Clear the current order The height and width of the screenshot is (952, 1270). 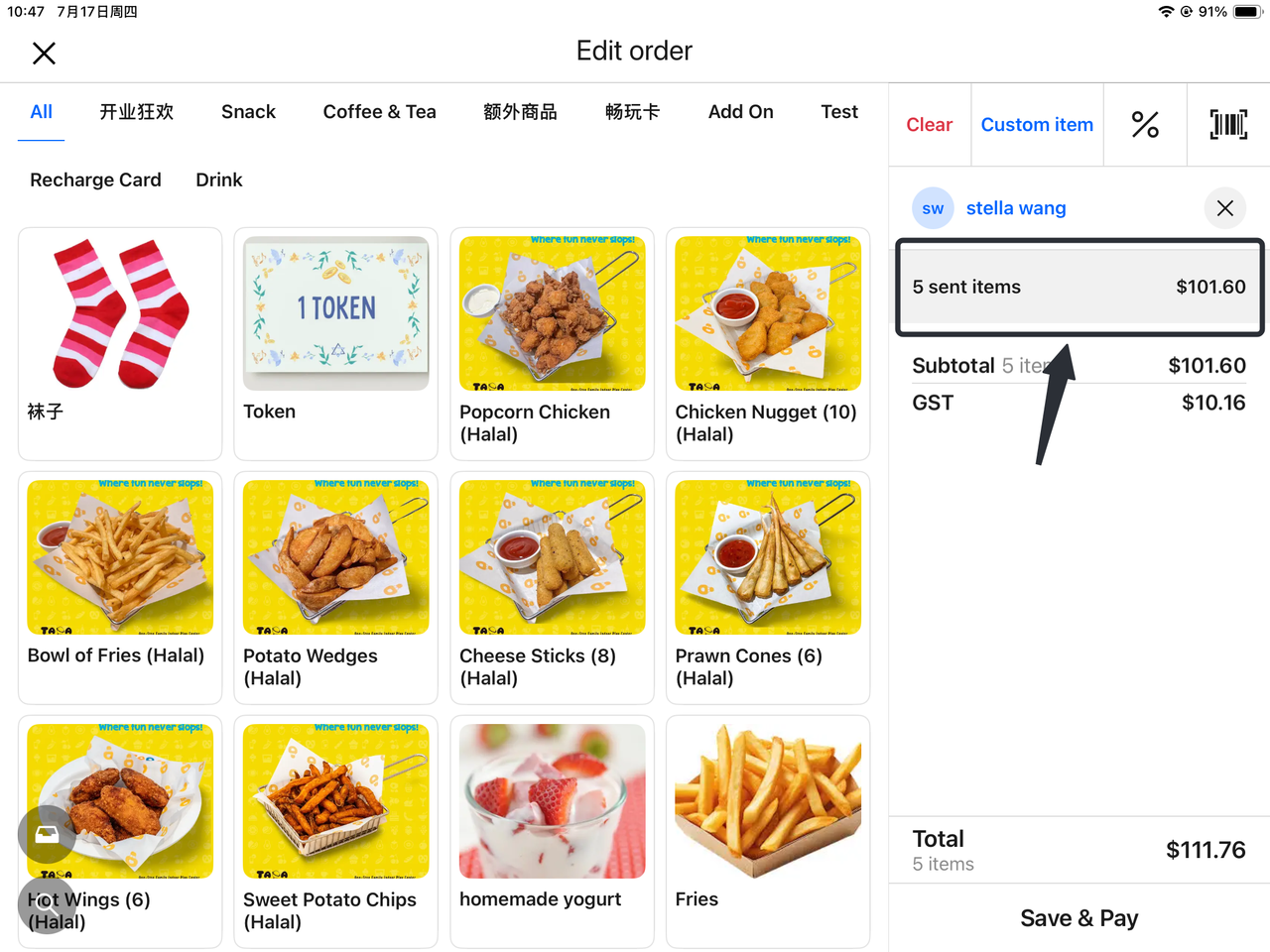pos(929,125)
